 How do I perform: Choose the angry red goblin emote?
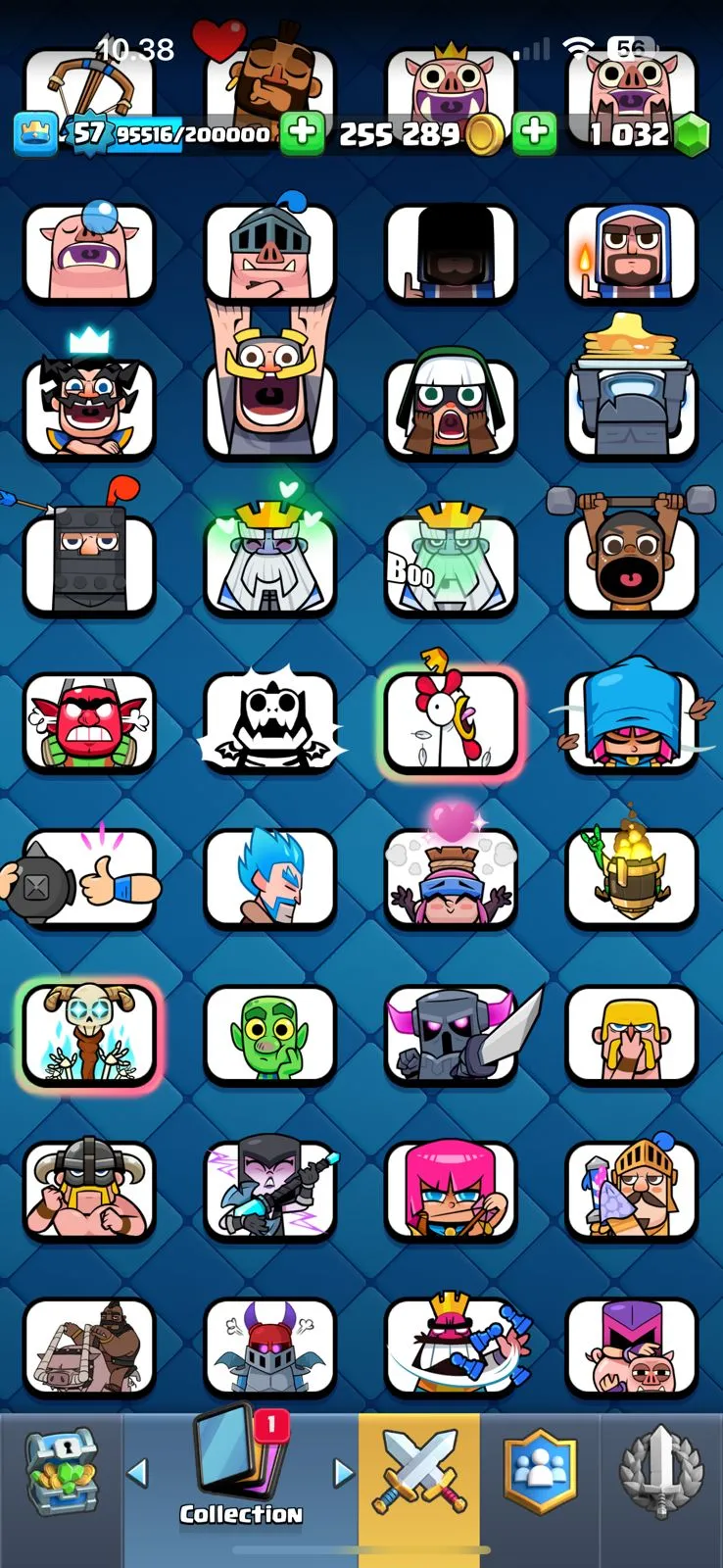click(x=89, y=723)
